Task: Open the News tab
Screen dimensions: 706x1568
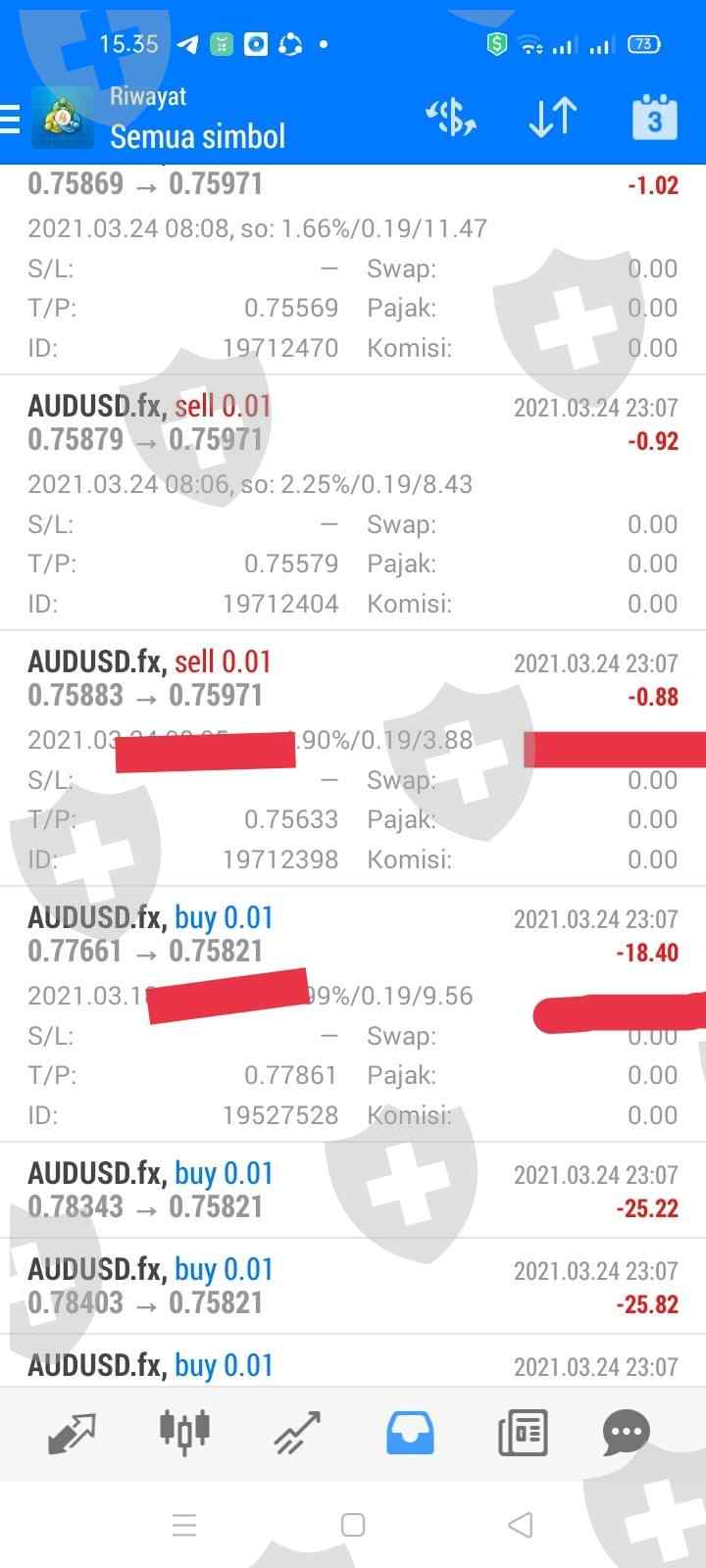Action: point(523,1433)
